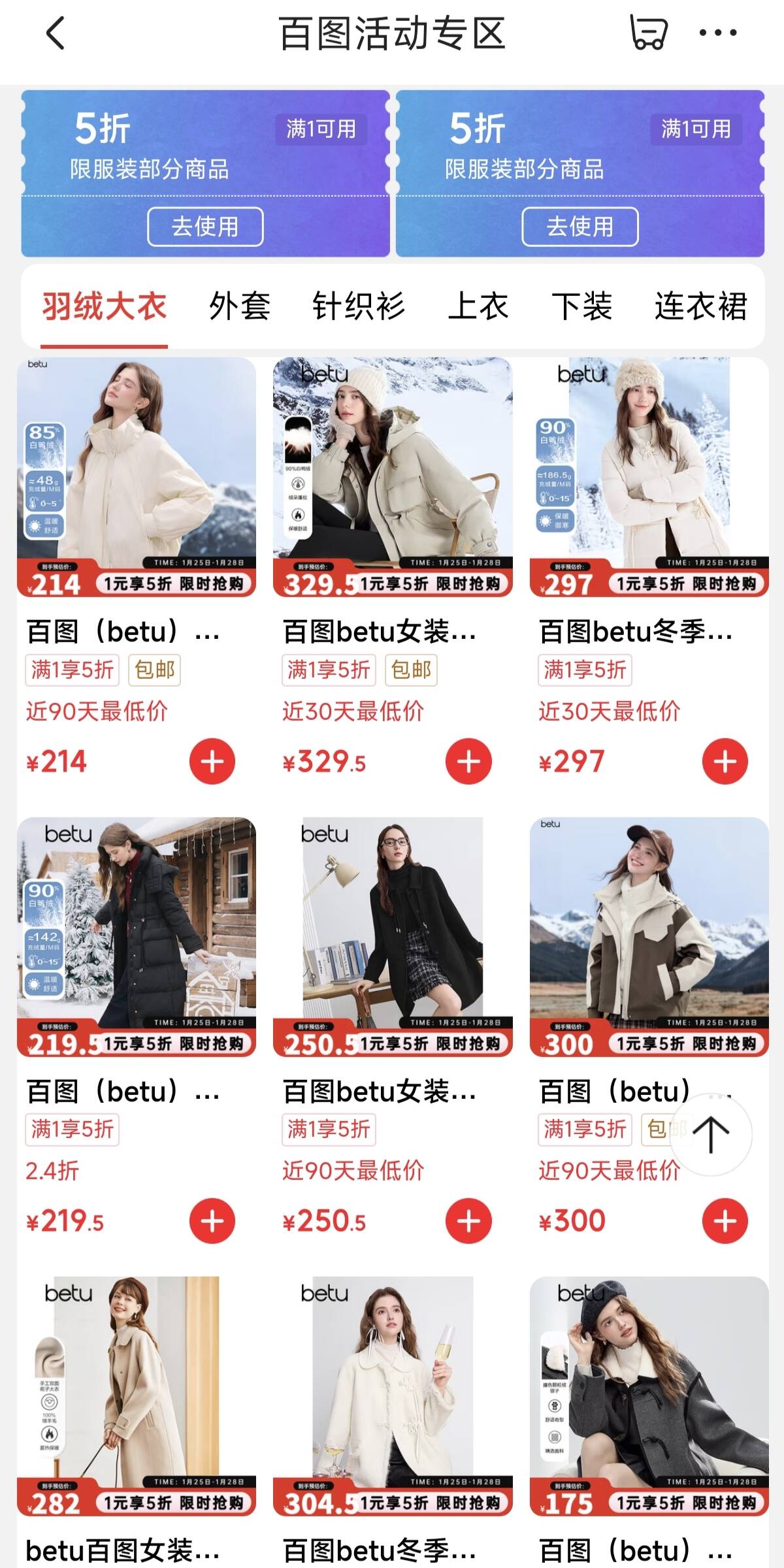Go back from 百图活动专区

pos(56,33)
